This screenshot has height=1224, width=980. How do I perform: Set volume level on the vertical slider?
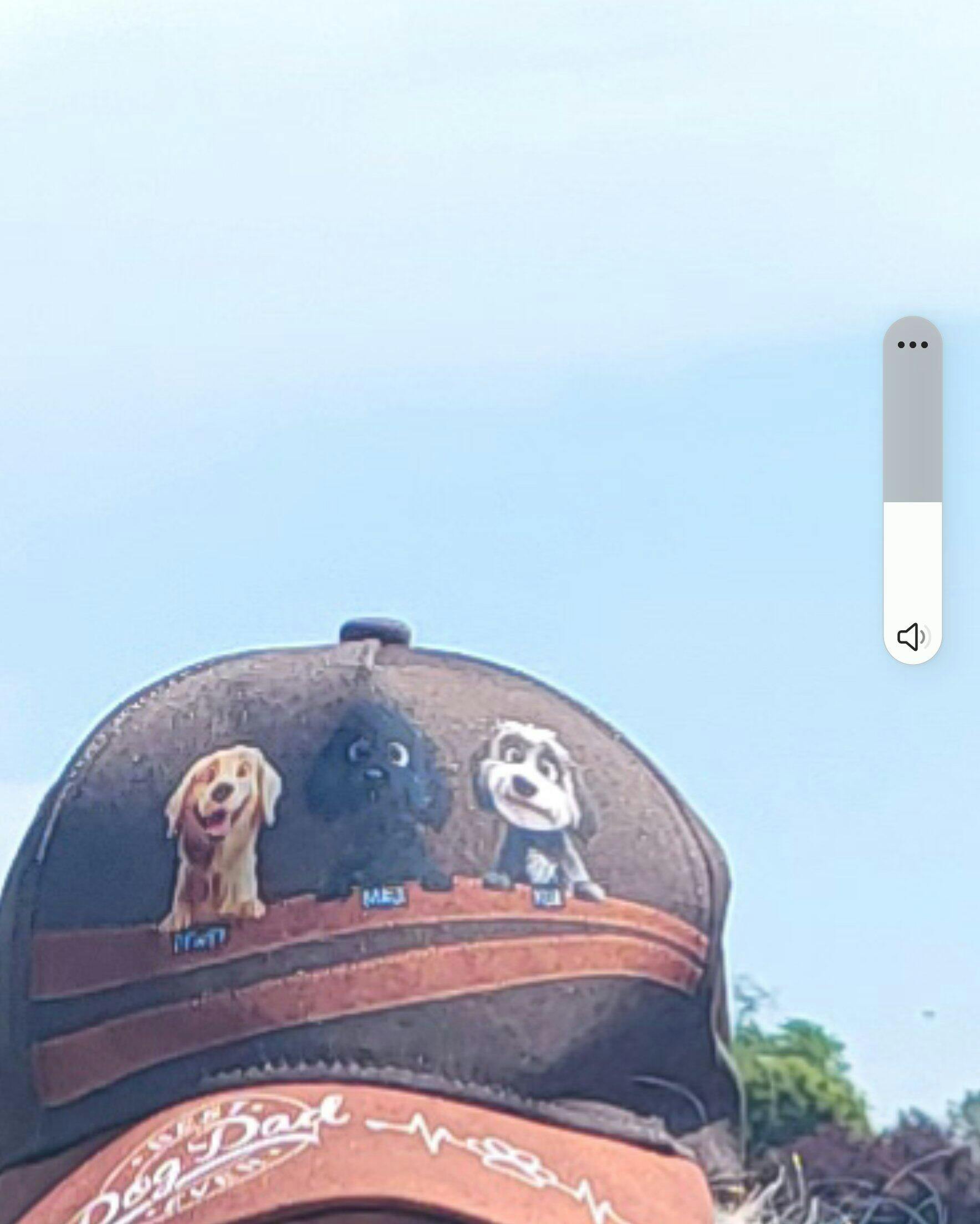click(912, 502)
